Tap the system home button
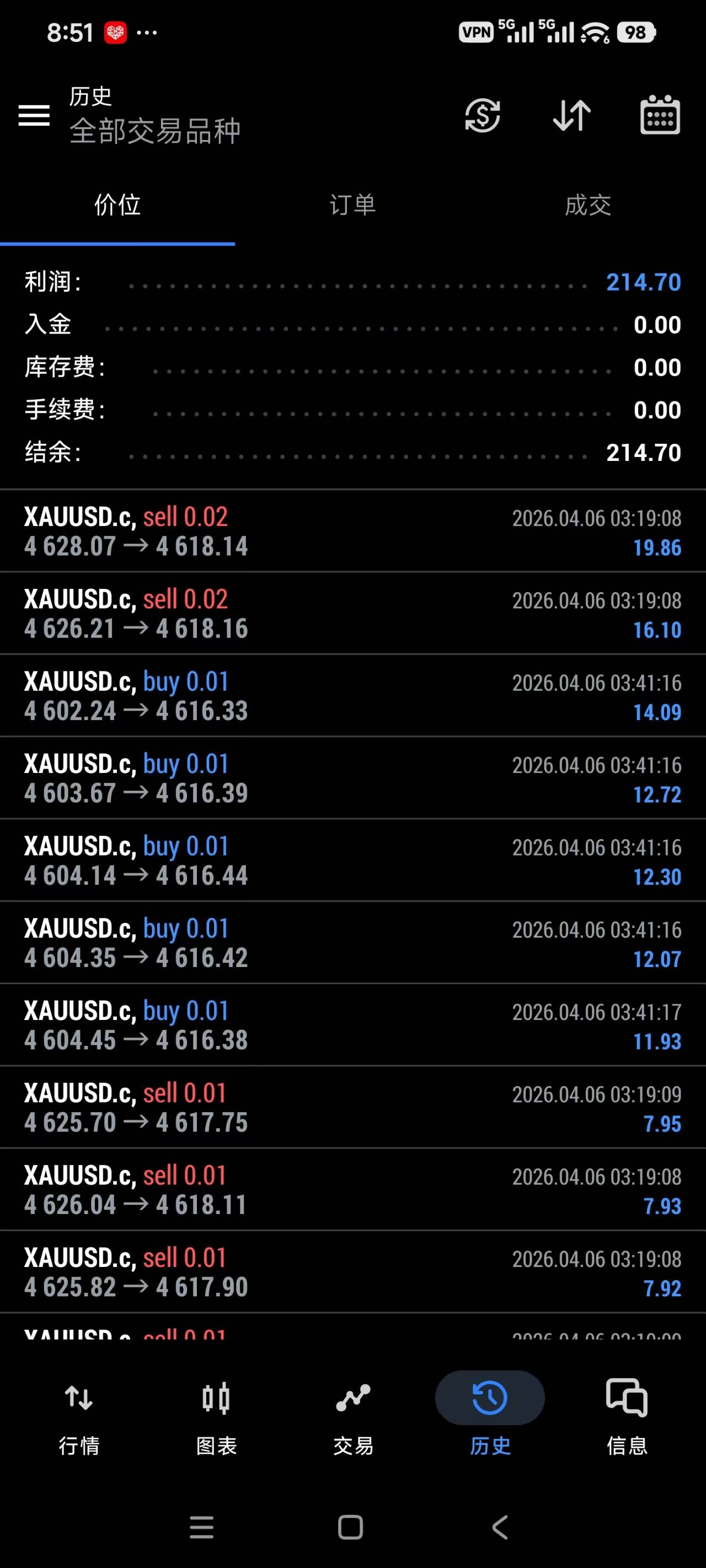The height and width of the screenshot is (1568, 706). click(x=350, y=1527)
